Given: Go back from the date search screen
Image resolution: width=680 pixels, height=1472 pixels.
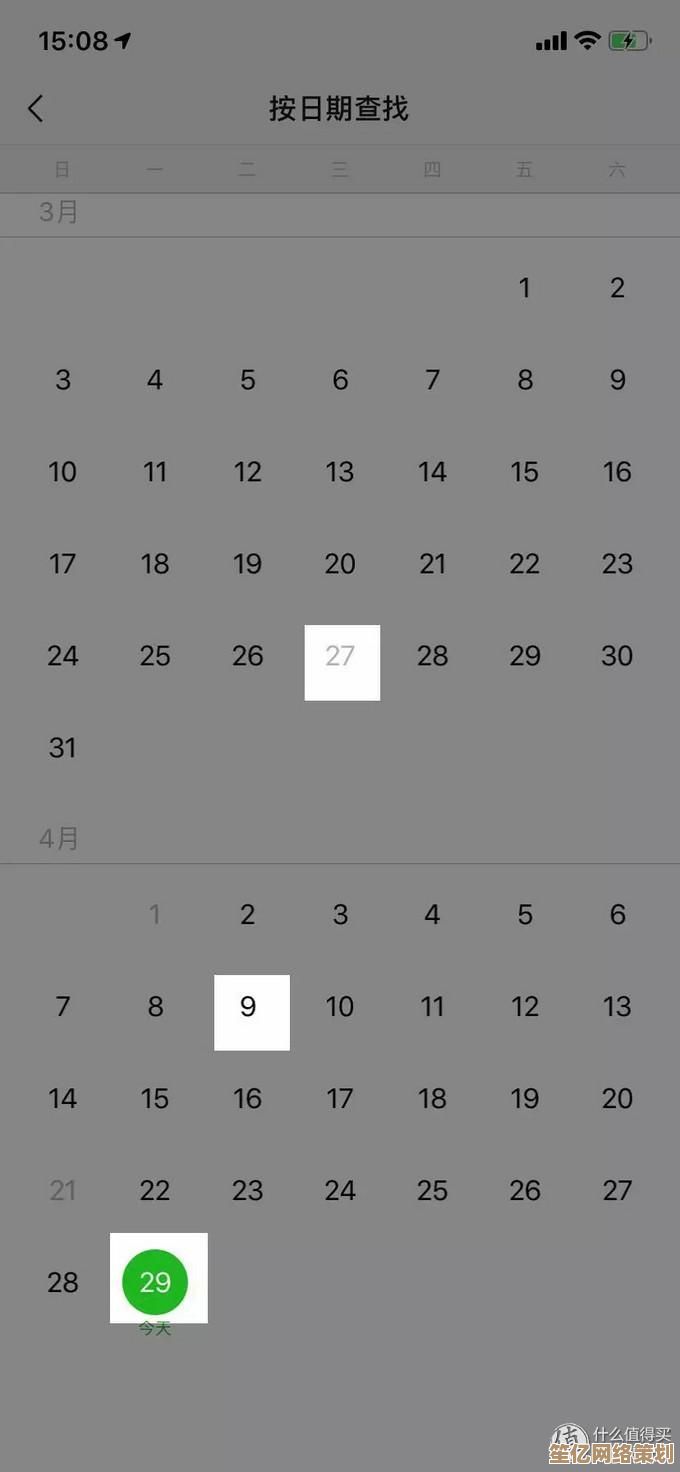Looking at the screenshot, I should click(36, 108).
